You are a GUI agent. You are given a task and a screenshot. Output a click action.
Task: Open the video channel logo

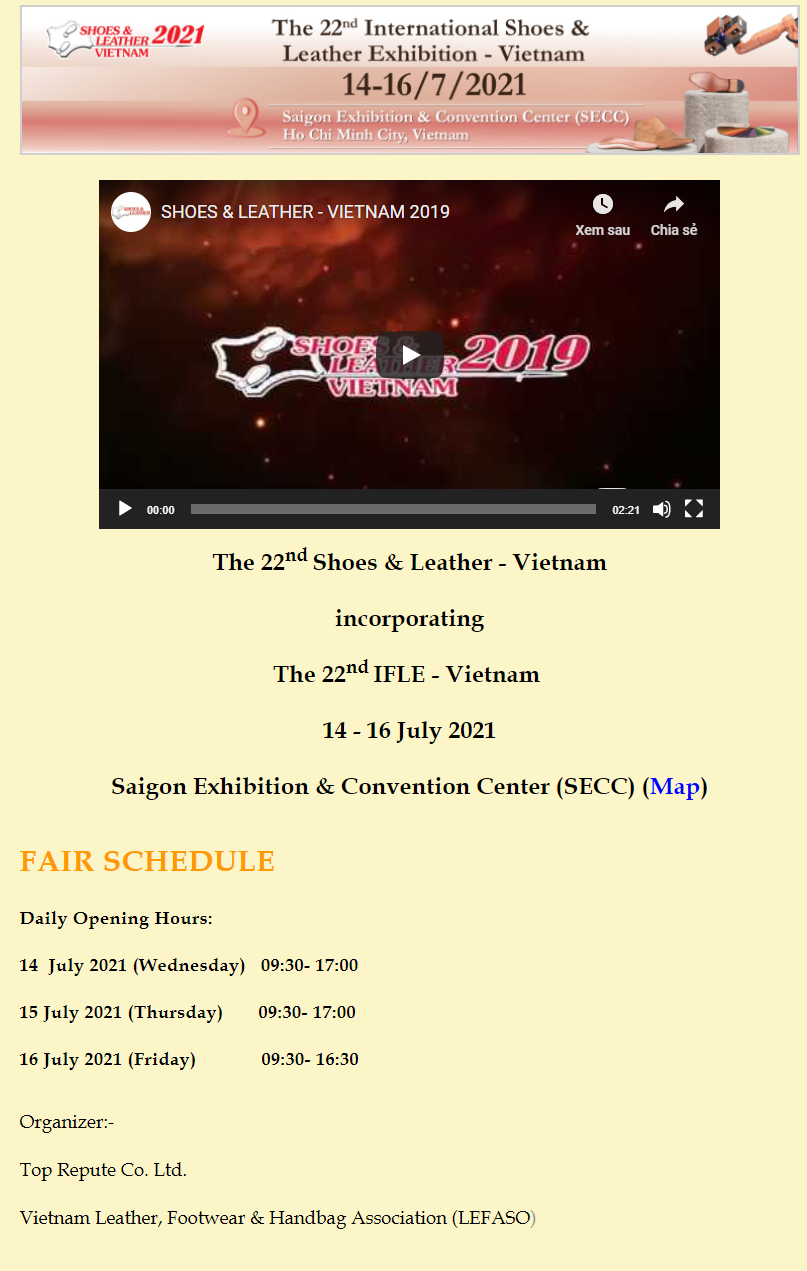[131, 212]
